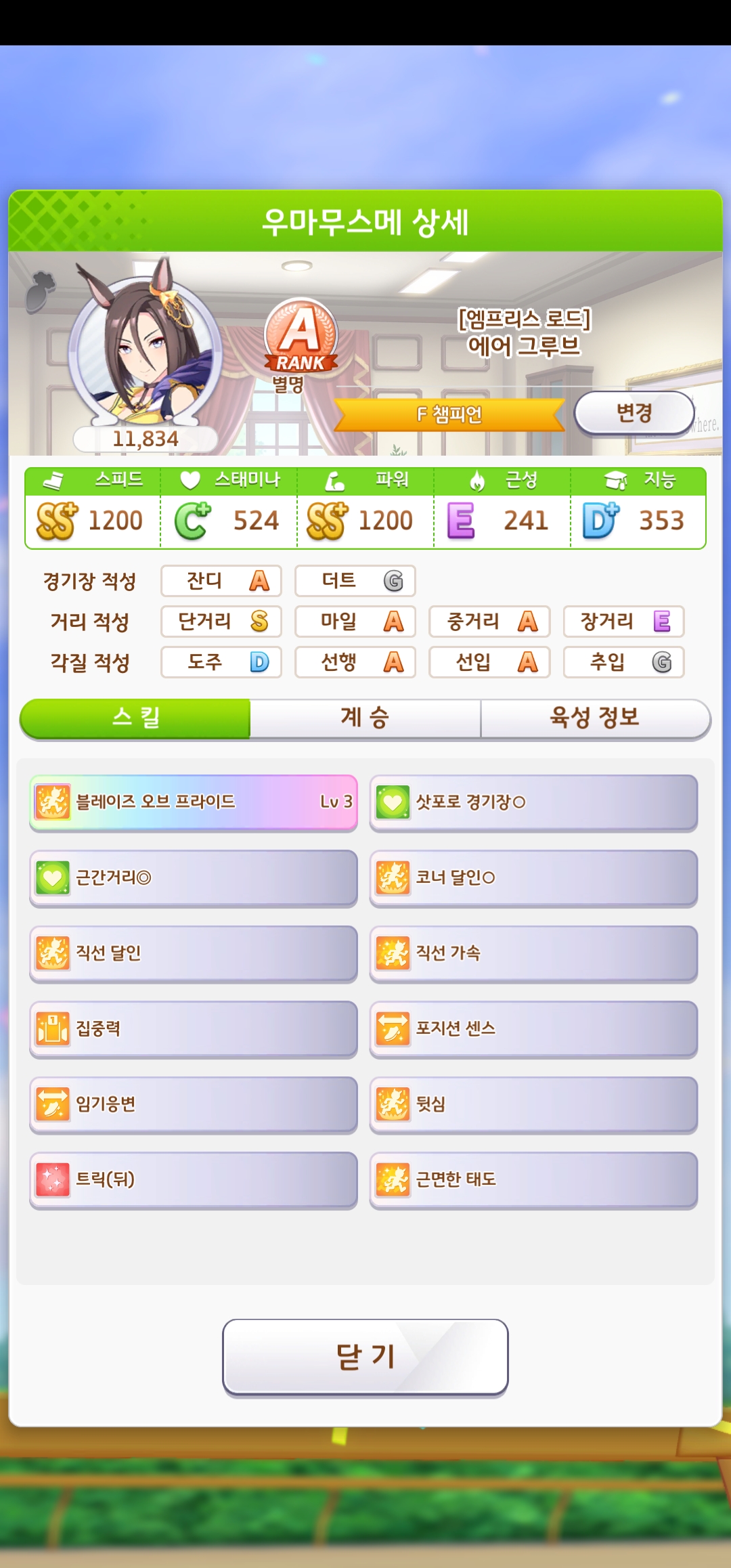Open the 직선 가속 skill
The image size is (731, 1568).
click(x=533, y=953)
